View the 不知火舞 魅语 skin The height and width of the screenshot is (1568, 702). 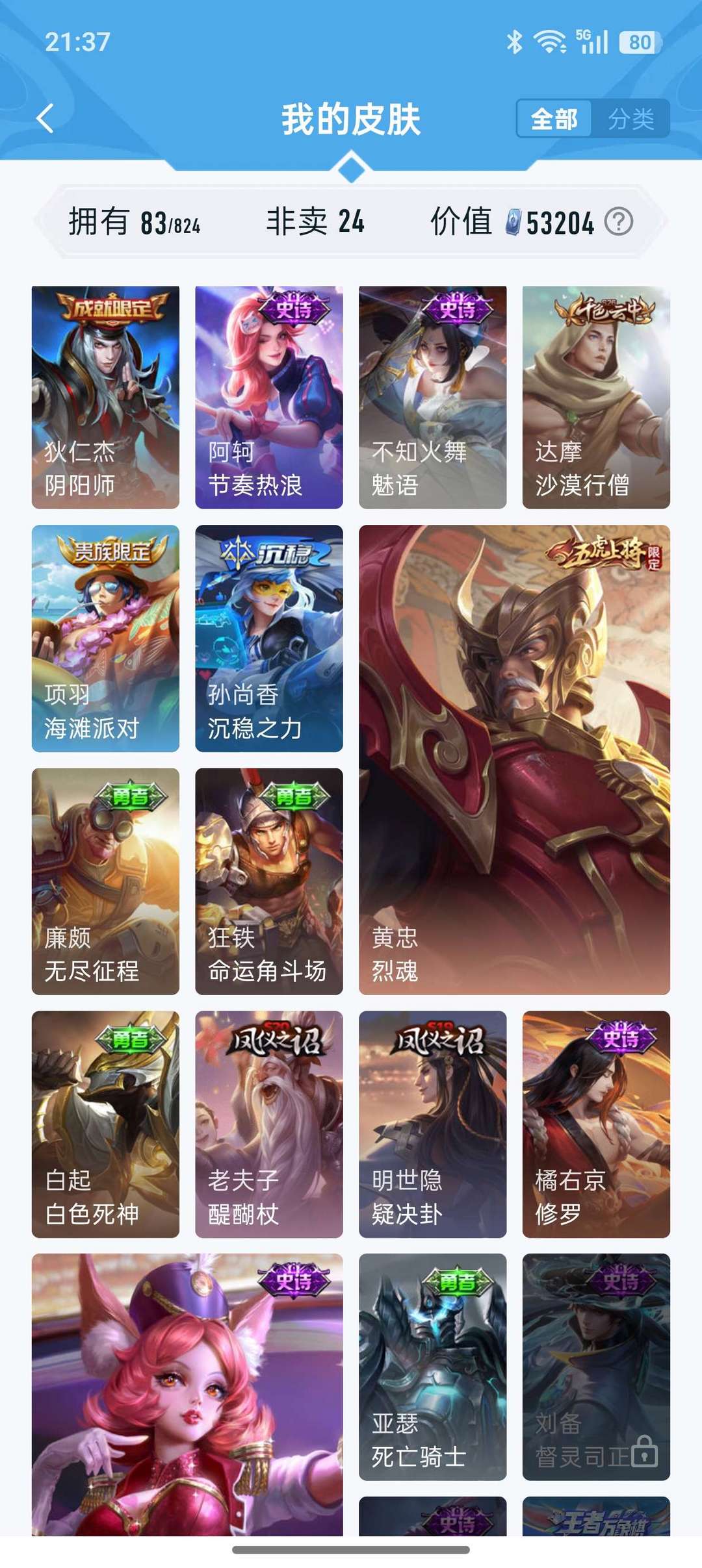(x=432, y=397)
